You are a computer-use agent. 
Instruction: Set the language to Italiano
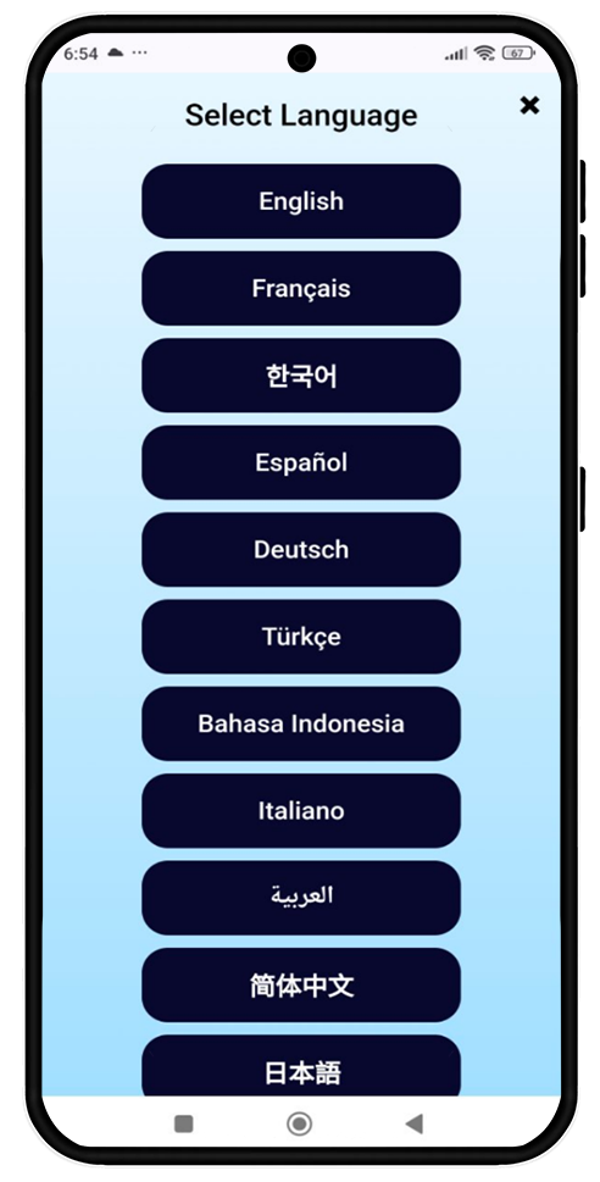point(301,811)
